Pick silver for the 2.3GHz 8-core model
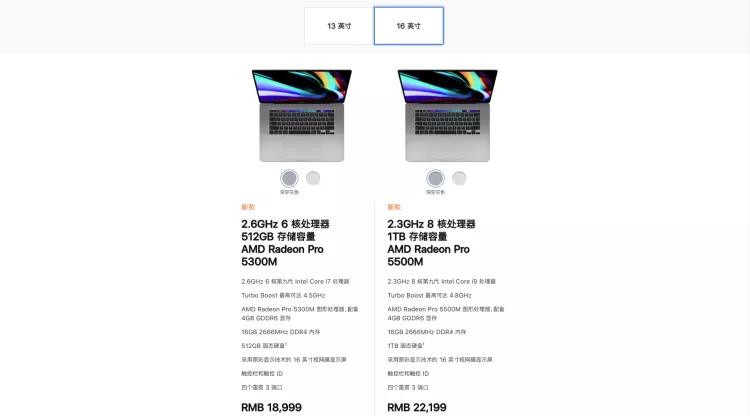 click(x=459, y=178)
